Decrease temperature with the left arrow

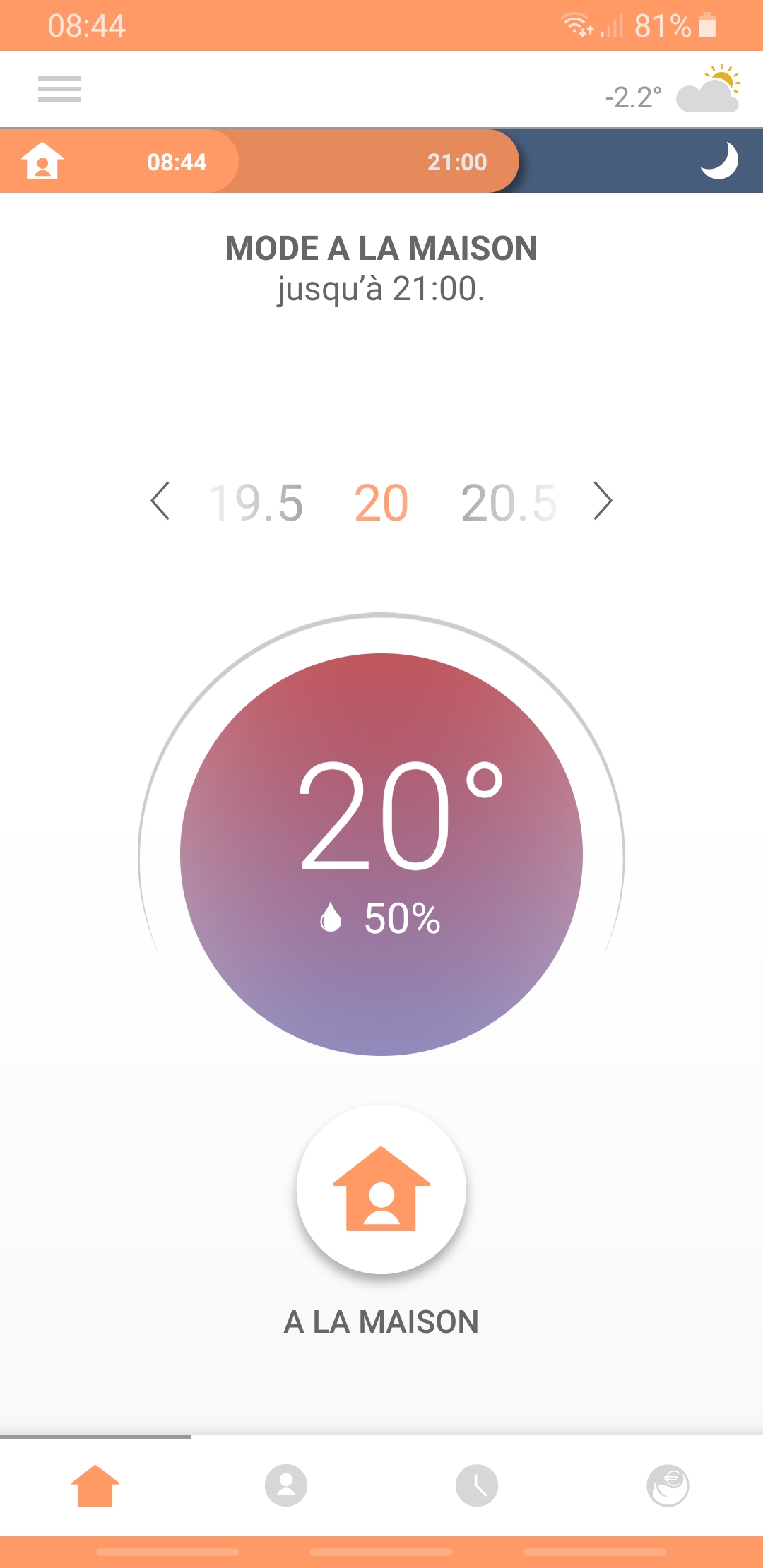[x=161, y=501]
